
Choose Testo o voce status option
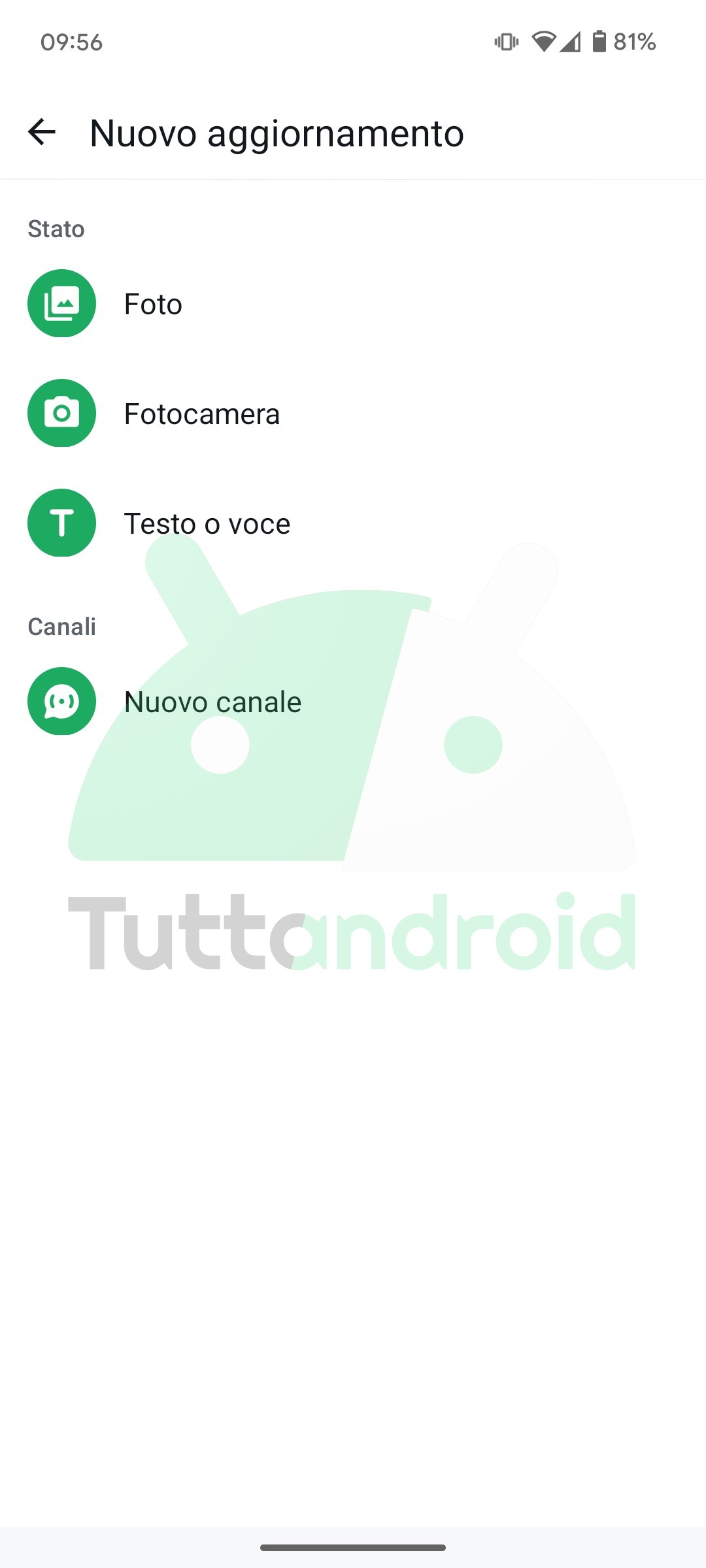tap(353, 523)
